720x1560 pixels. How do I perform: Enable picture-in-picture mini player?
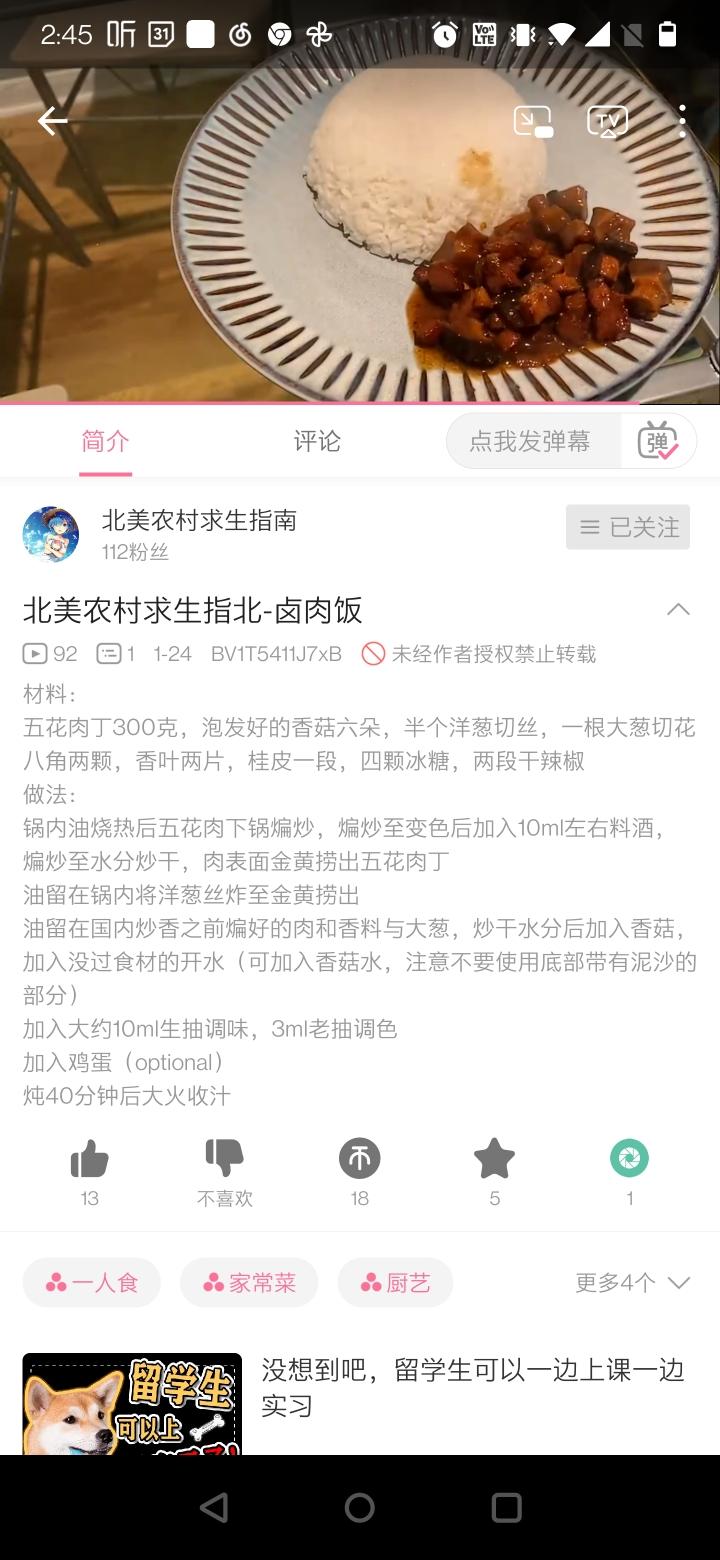(533, 121)
